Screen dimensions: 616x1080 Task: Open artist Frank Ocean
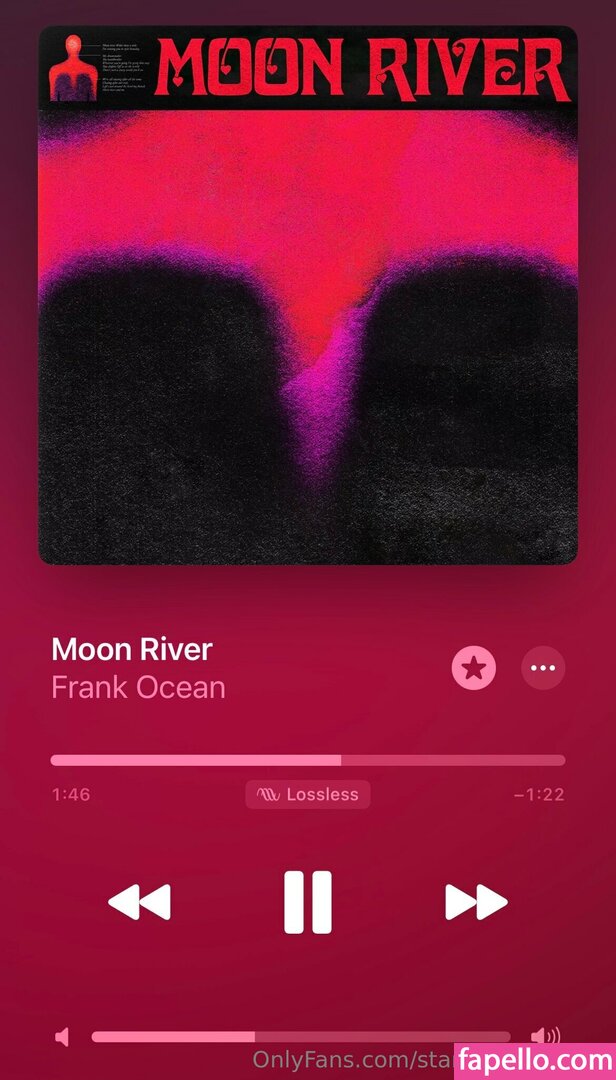click(x=138, y=688)
